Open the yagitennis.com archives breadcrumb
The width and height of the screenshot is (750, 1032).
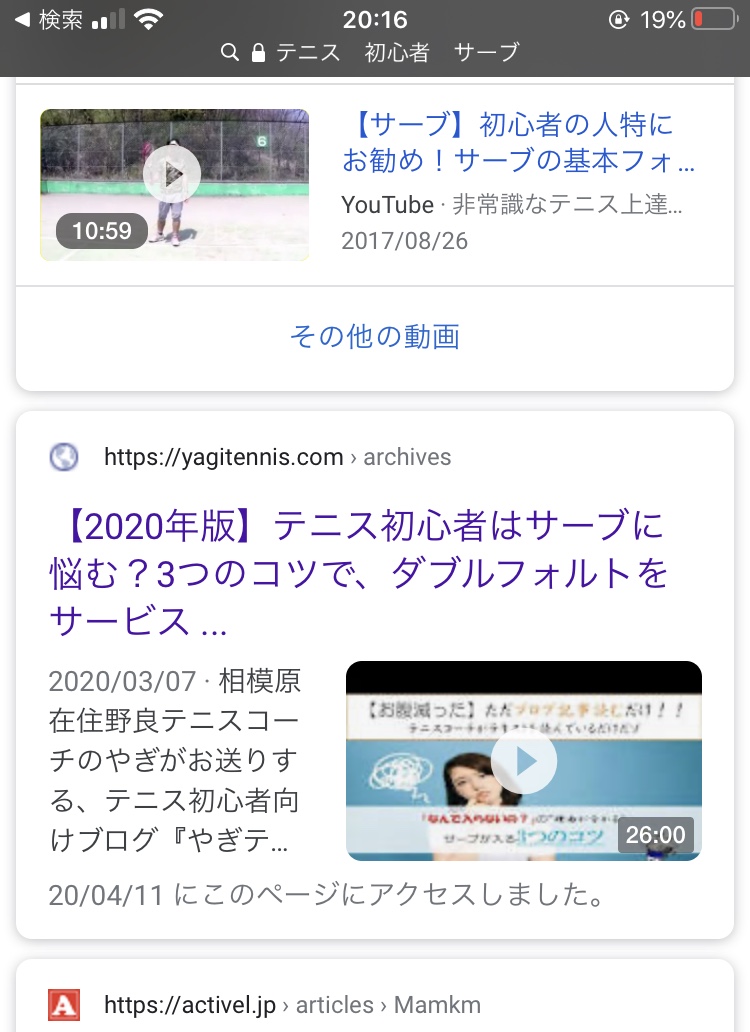pos(277,457)
